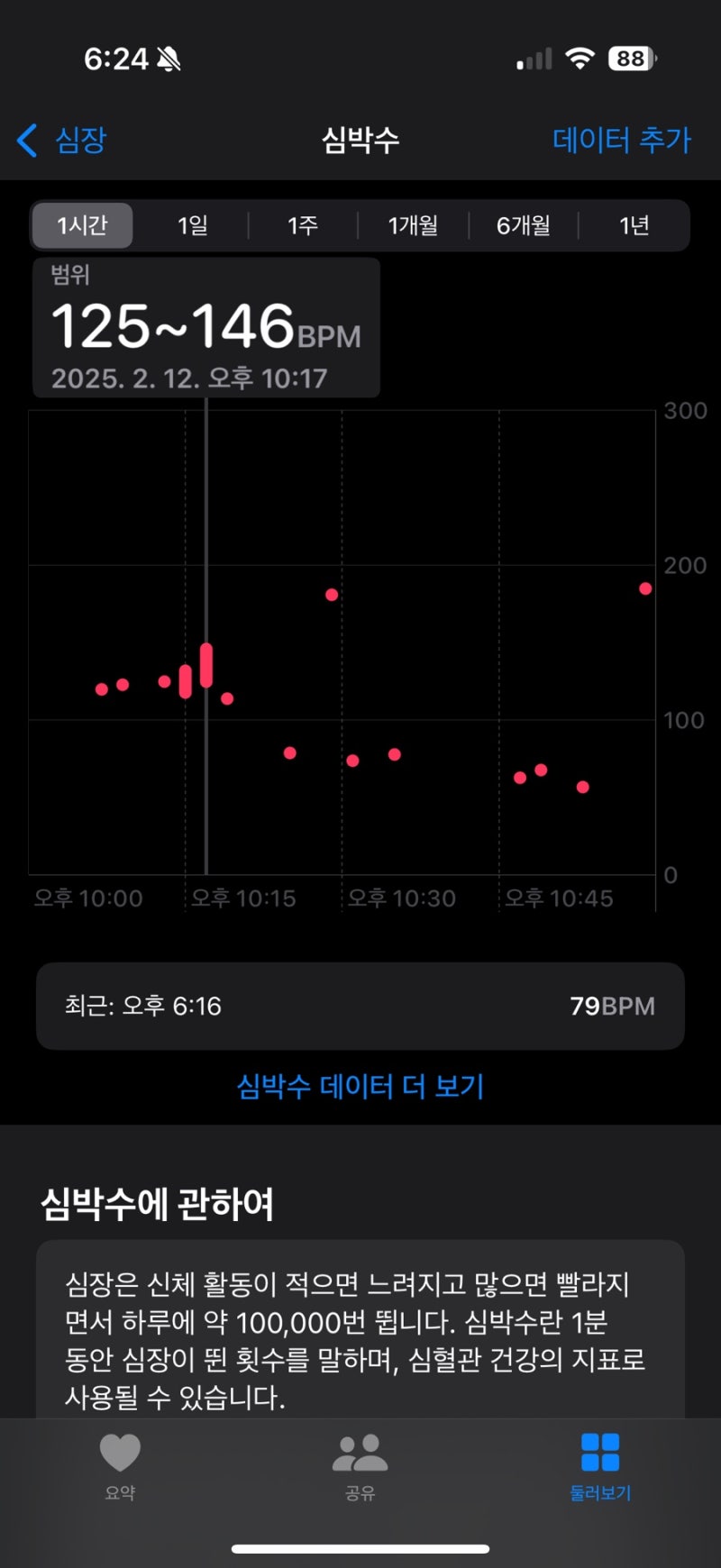Switch to the 공유 tab

click(x=360, y=1466)
